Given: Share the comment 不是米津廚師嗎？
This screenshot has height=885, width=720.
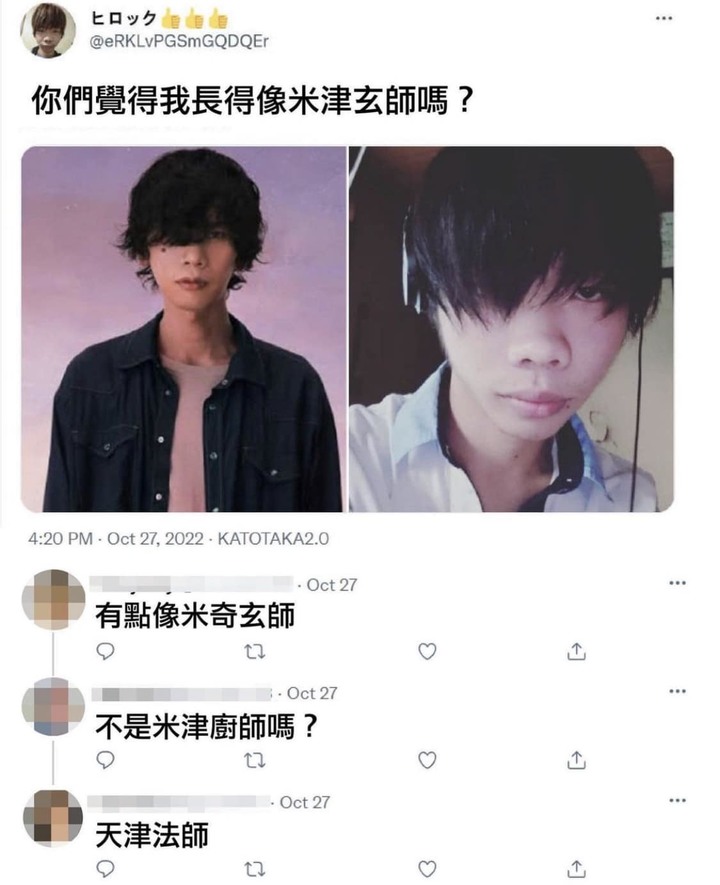Looking at the screenshot, I should 575,760.
